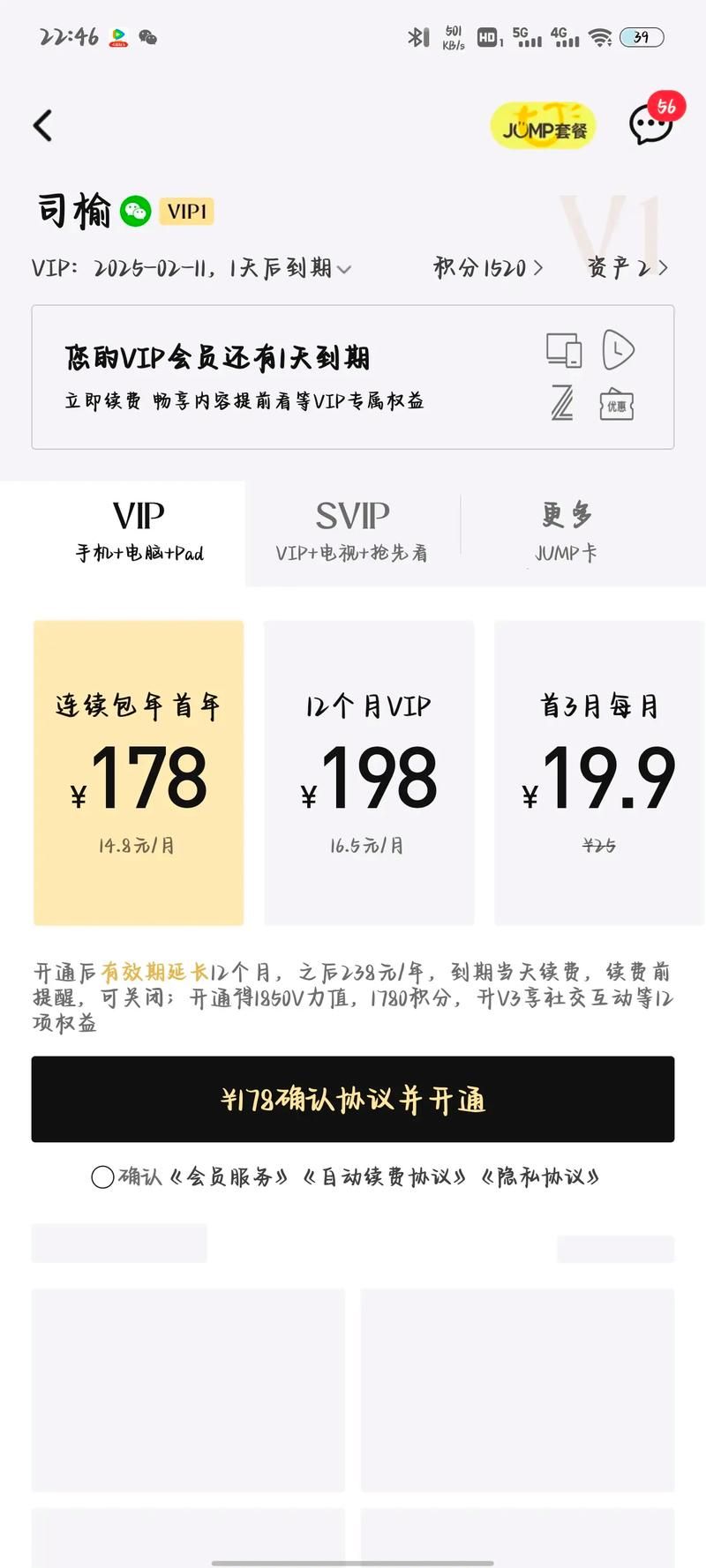
Task: Tap the 优惠 coupon ticket icon
Action: click(616, 406)
